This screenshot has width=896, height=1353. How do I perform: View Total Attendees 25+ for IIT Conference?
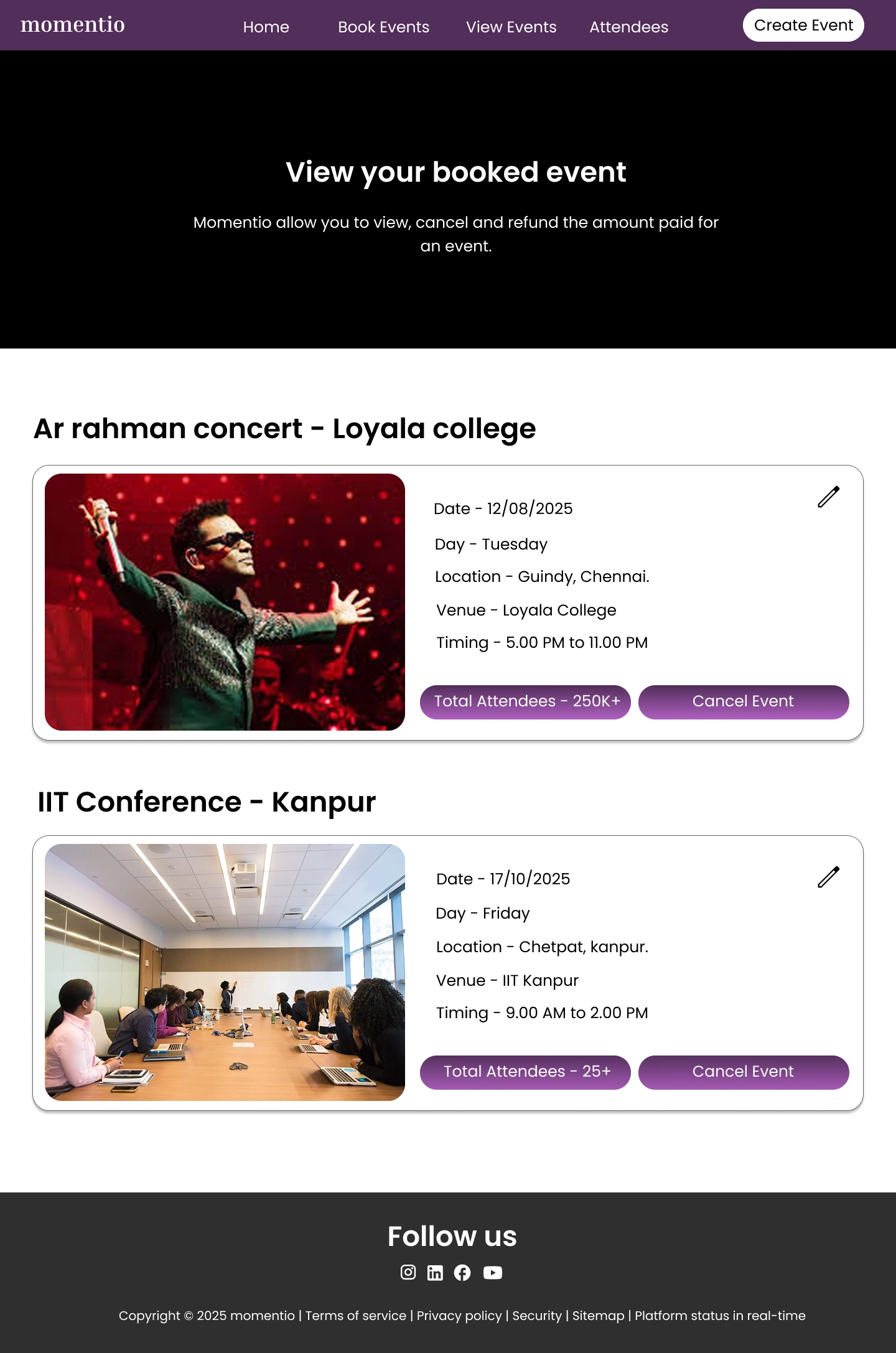(525, 1072)
